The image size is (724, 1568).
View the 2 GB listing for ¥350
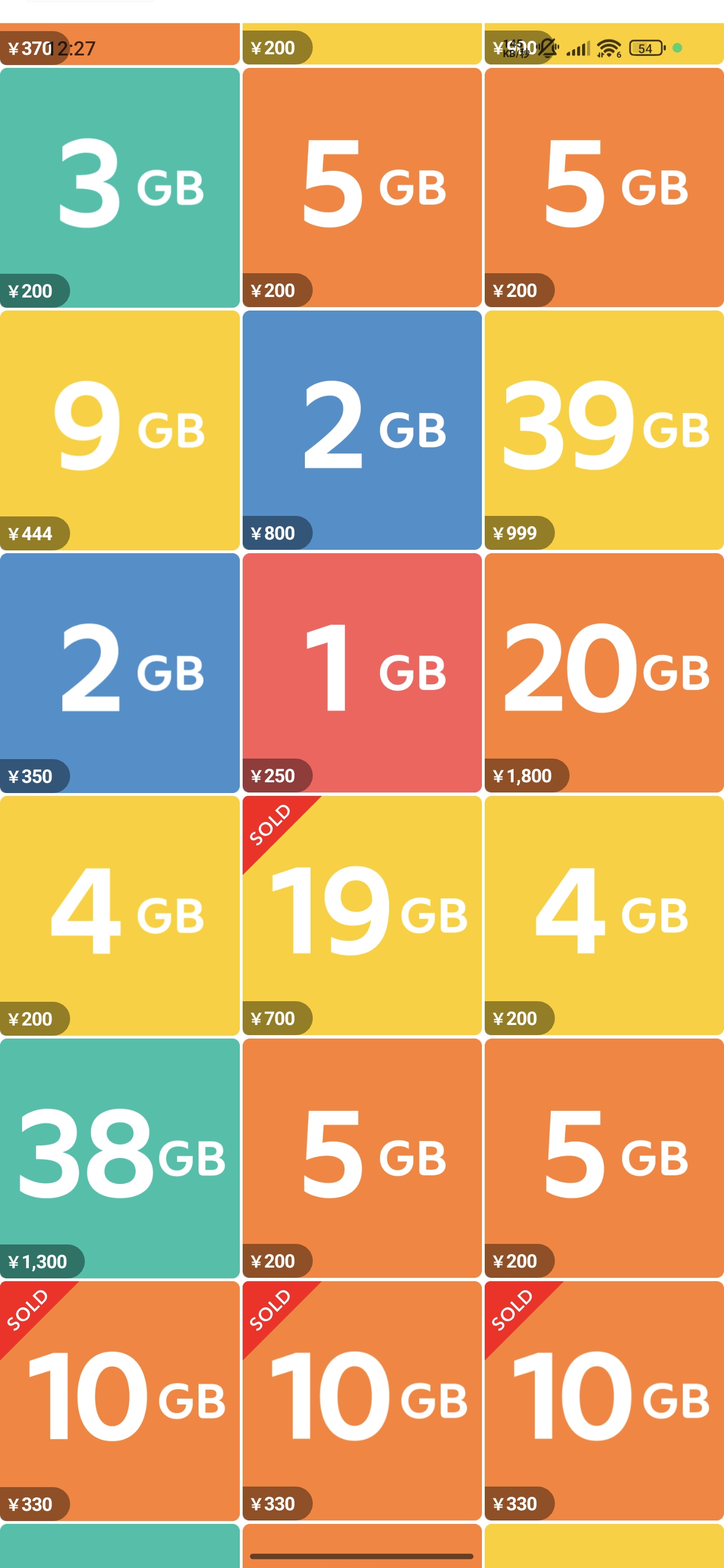click(119, 673)
